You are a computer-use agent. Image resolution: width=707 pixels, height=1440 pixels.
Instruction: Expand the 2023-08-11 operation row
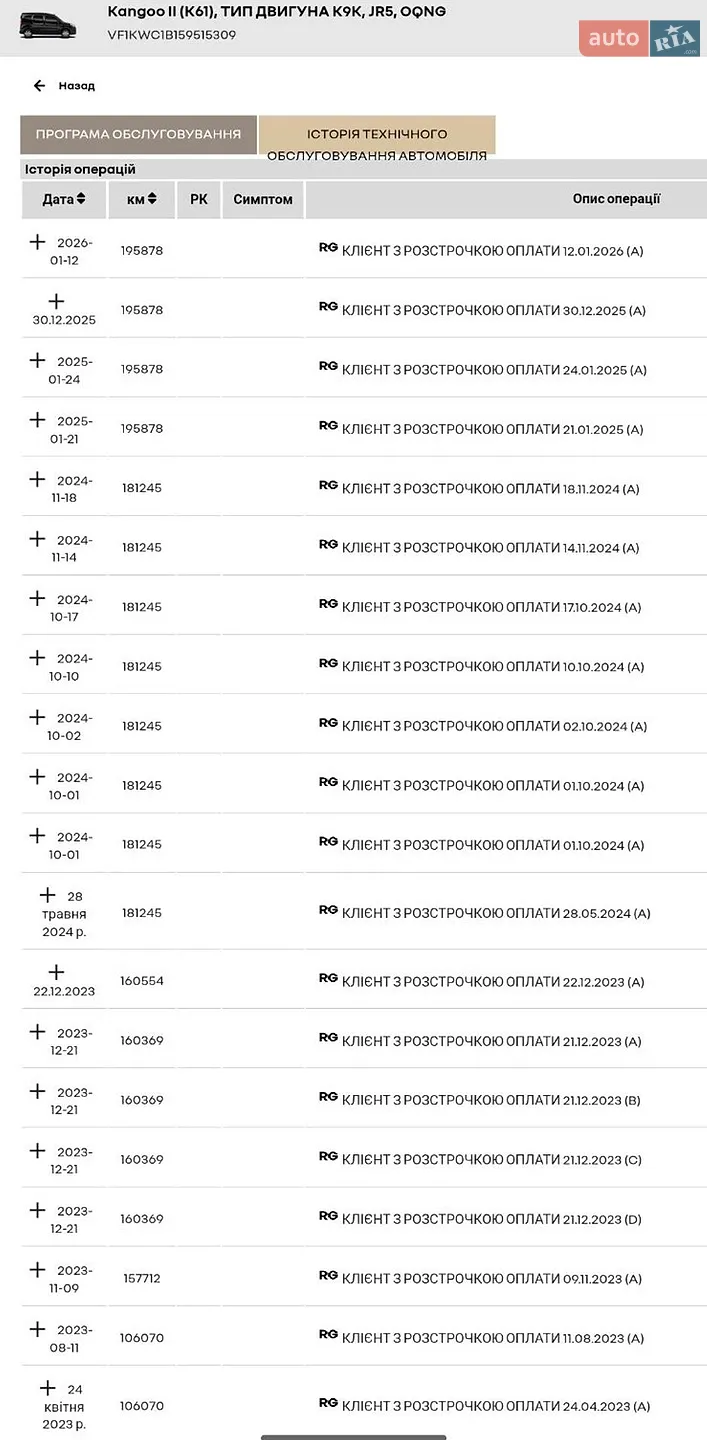pos(37,1329)
